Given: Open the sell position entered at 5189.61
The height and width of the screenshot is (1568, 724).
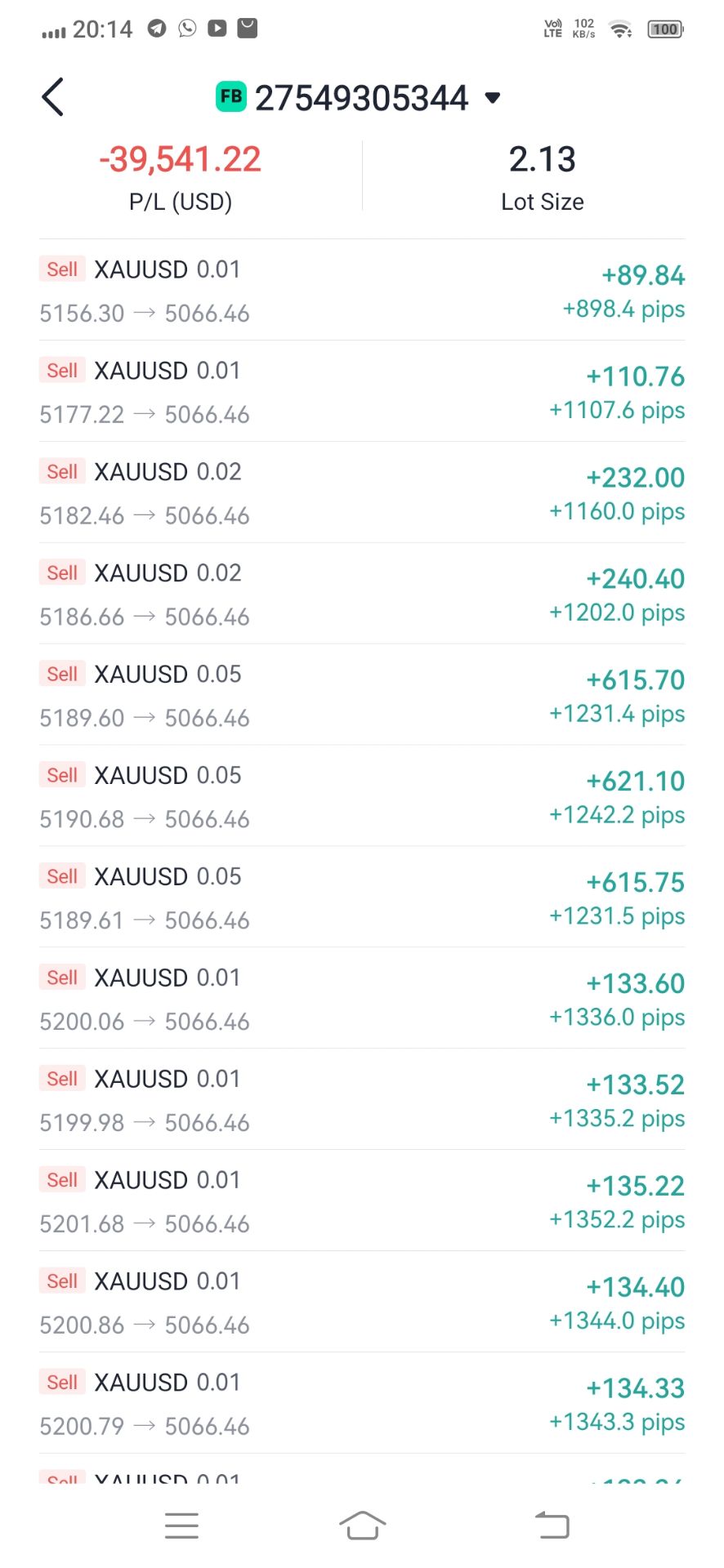Looking at the screenshot, I should tap(361, 898).
